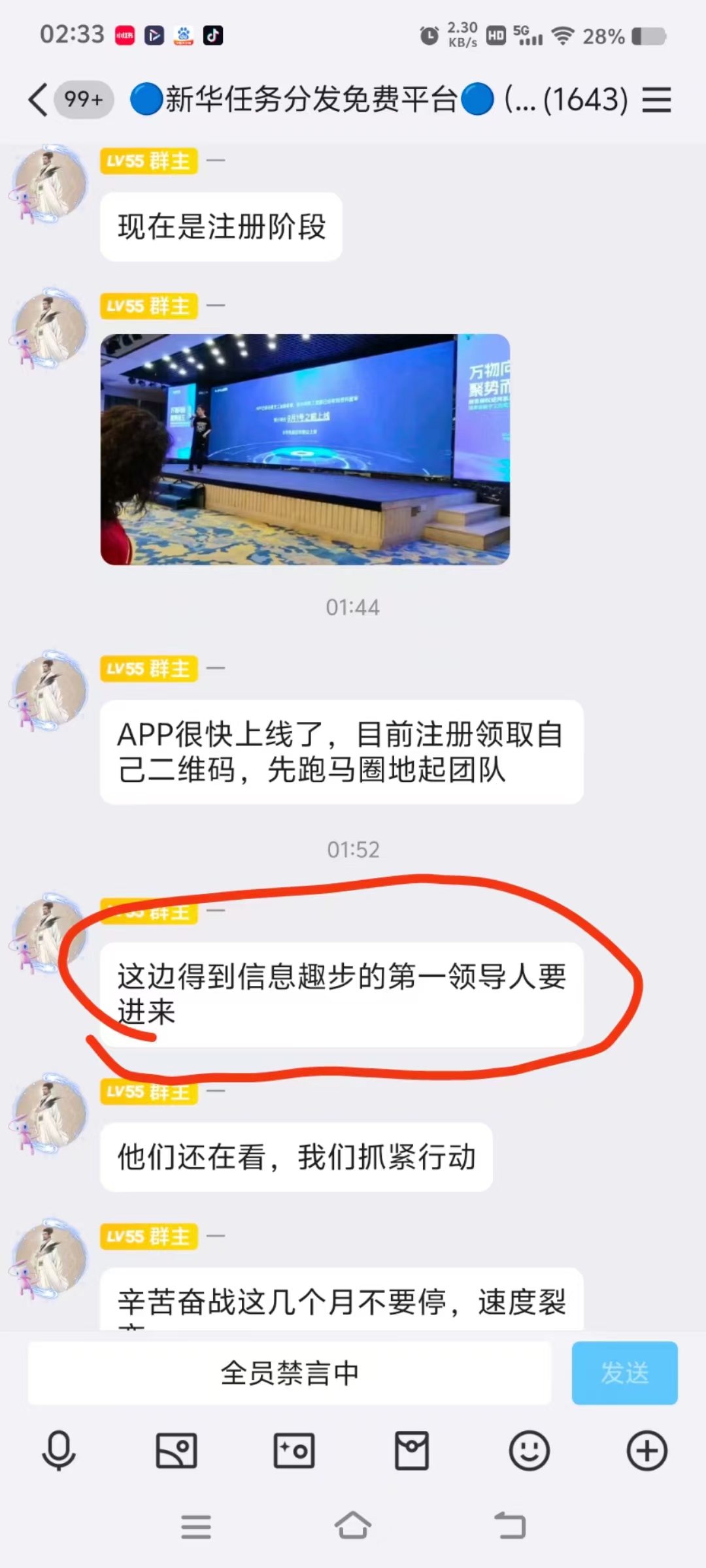Open the photo gallery picker

(176, 1450)
